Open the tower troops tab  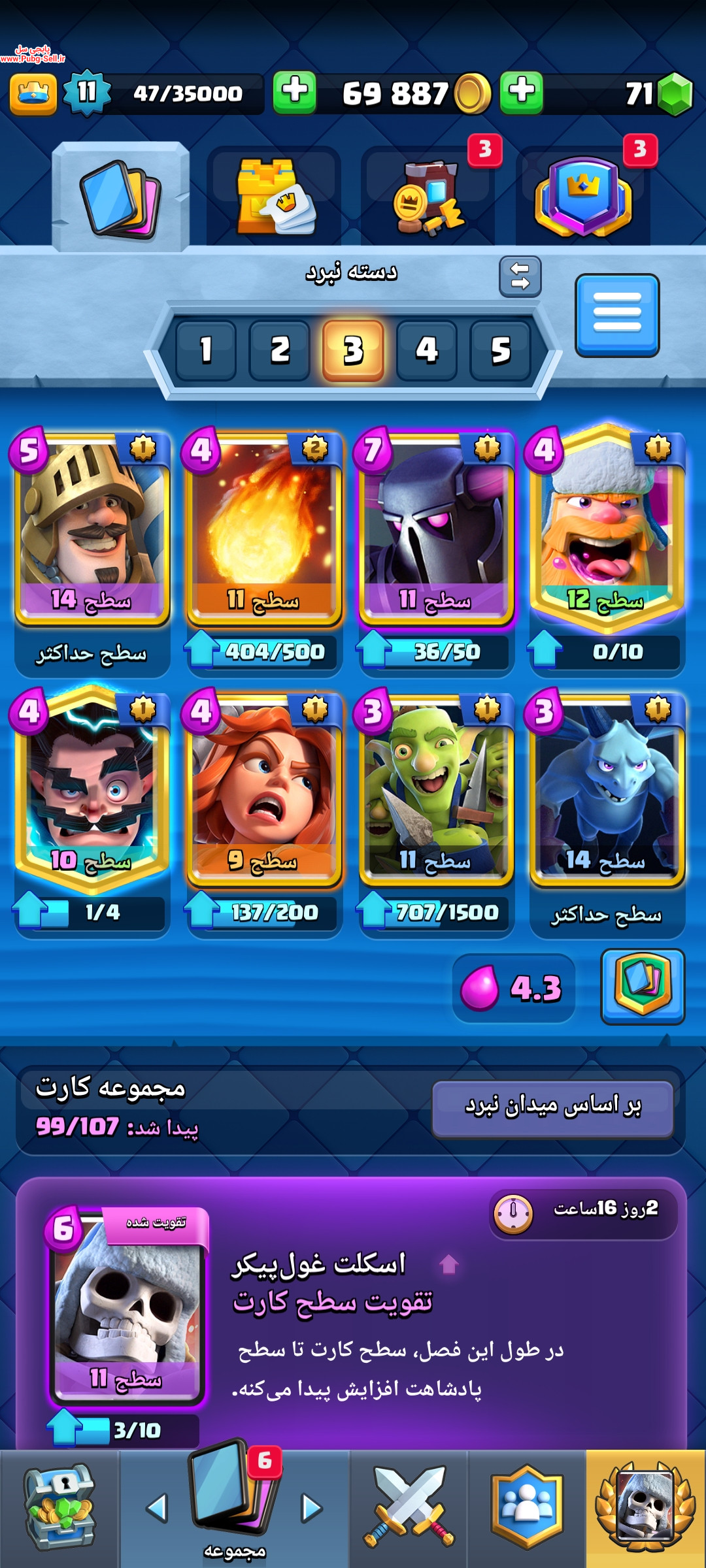275,196
